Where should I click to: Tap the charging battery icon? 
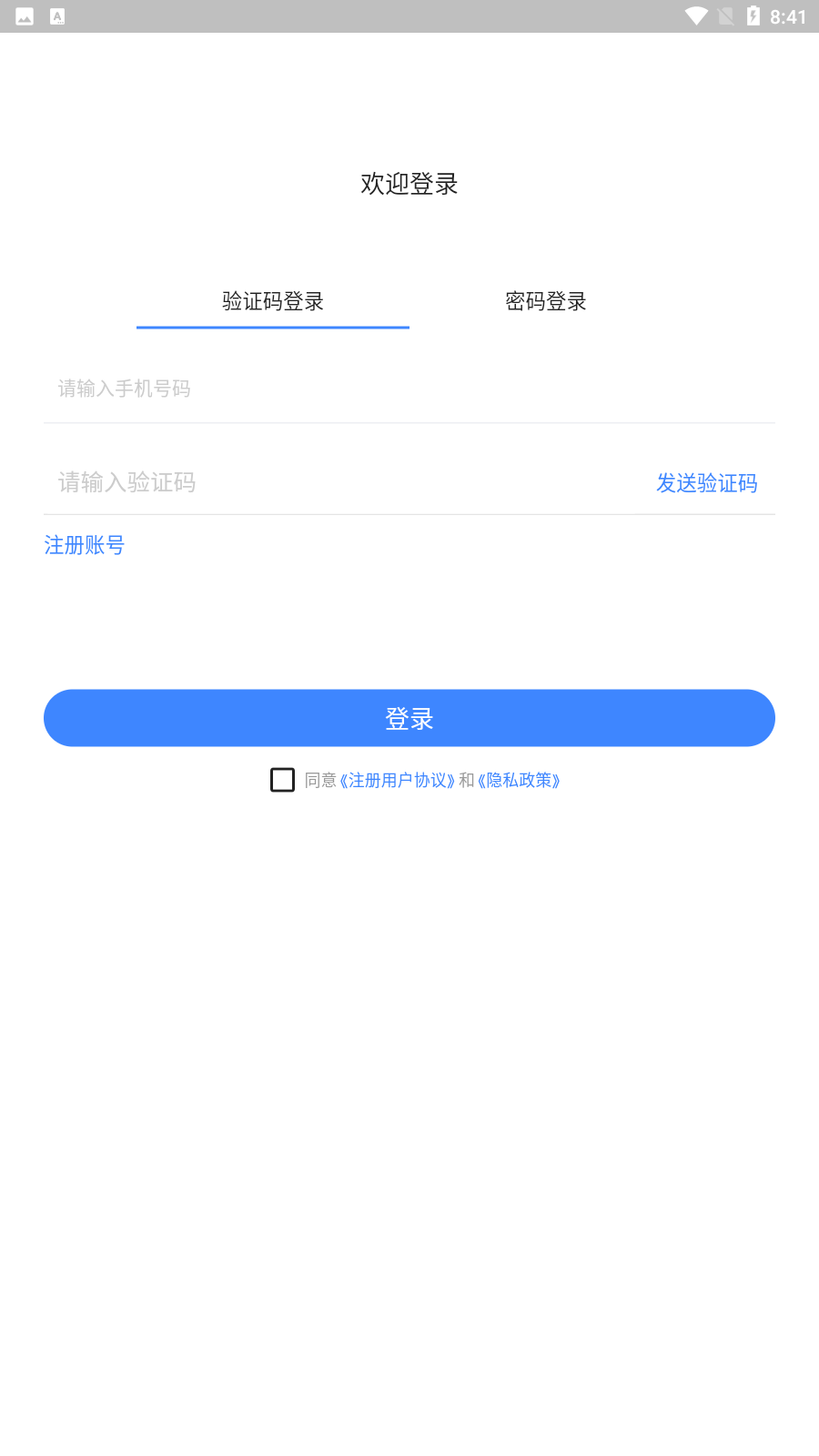tap(752, 15)
